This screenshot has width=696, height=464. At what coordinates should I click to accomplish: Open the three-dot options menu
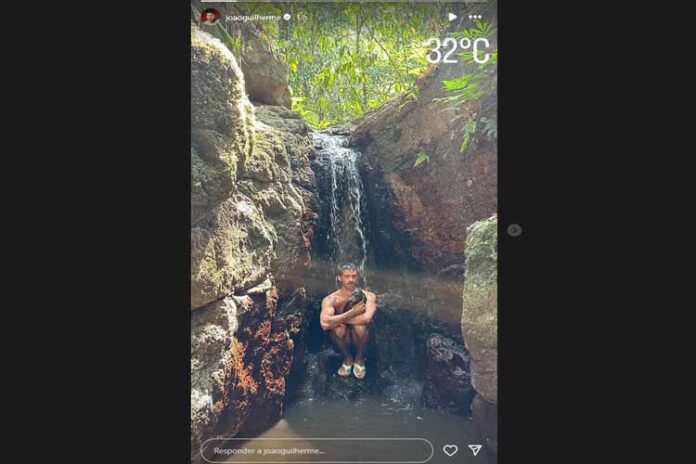pyautogui.click(x=475, y=17)
